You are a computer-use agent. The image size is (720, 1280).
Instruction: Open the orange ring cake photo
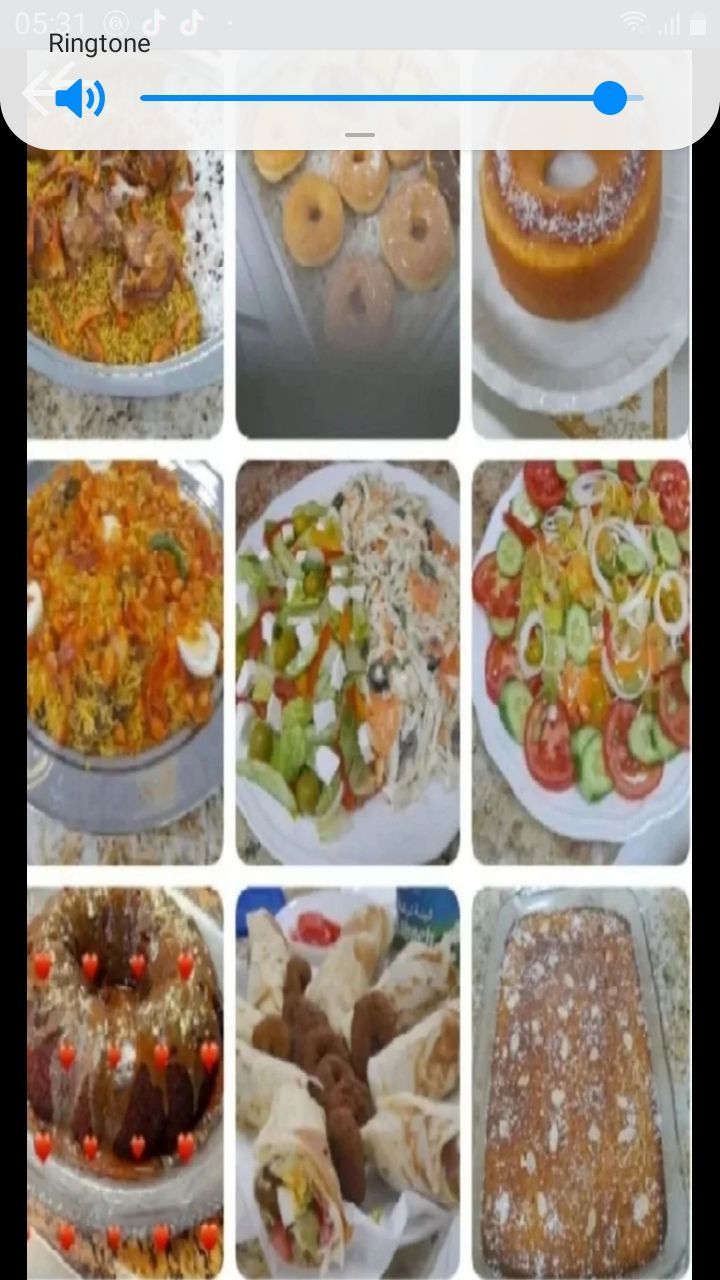coord(581,290)
